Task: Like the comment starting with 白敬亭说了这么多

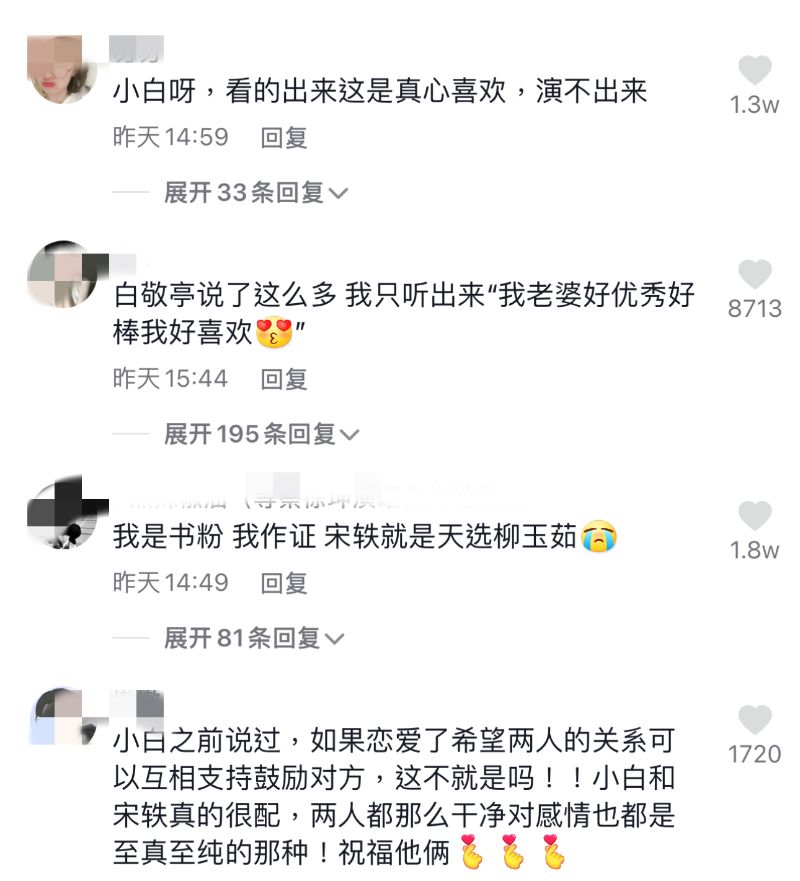Action: click(x=755, y=274)
